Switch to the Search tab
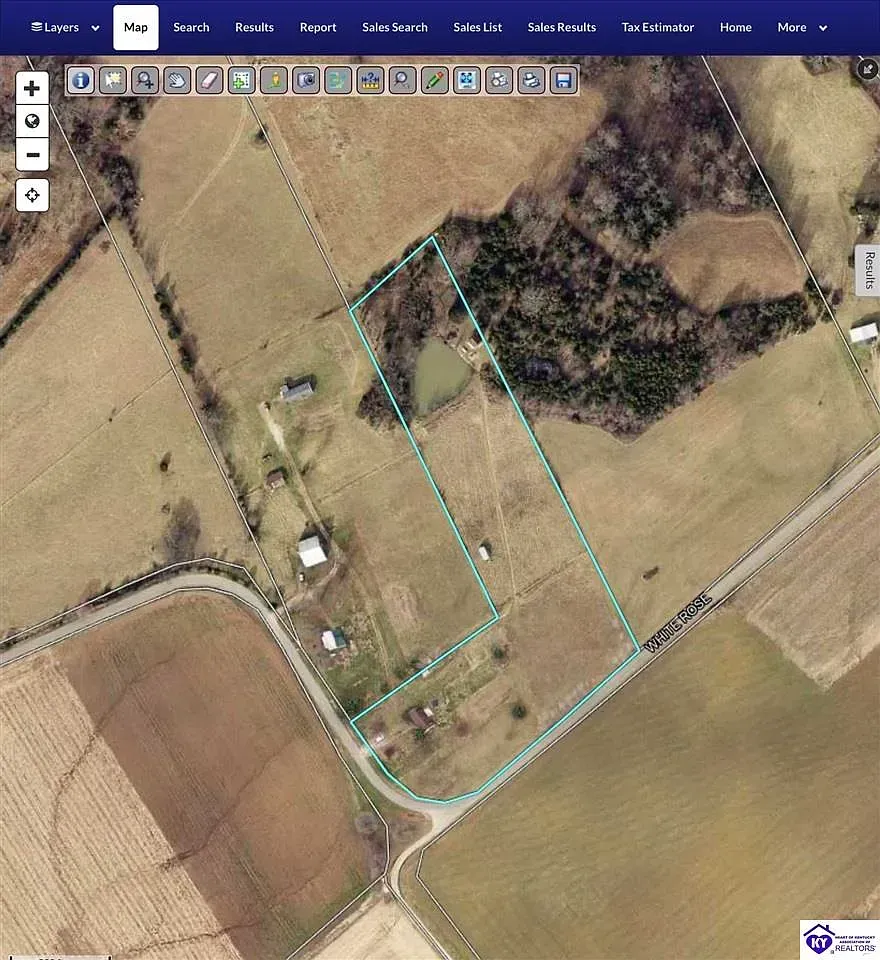Image resolution: width=880 pixels, height=960 pixels. [191, 27]
